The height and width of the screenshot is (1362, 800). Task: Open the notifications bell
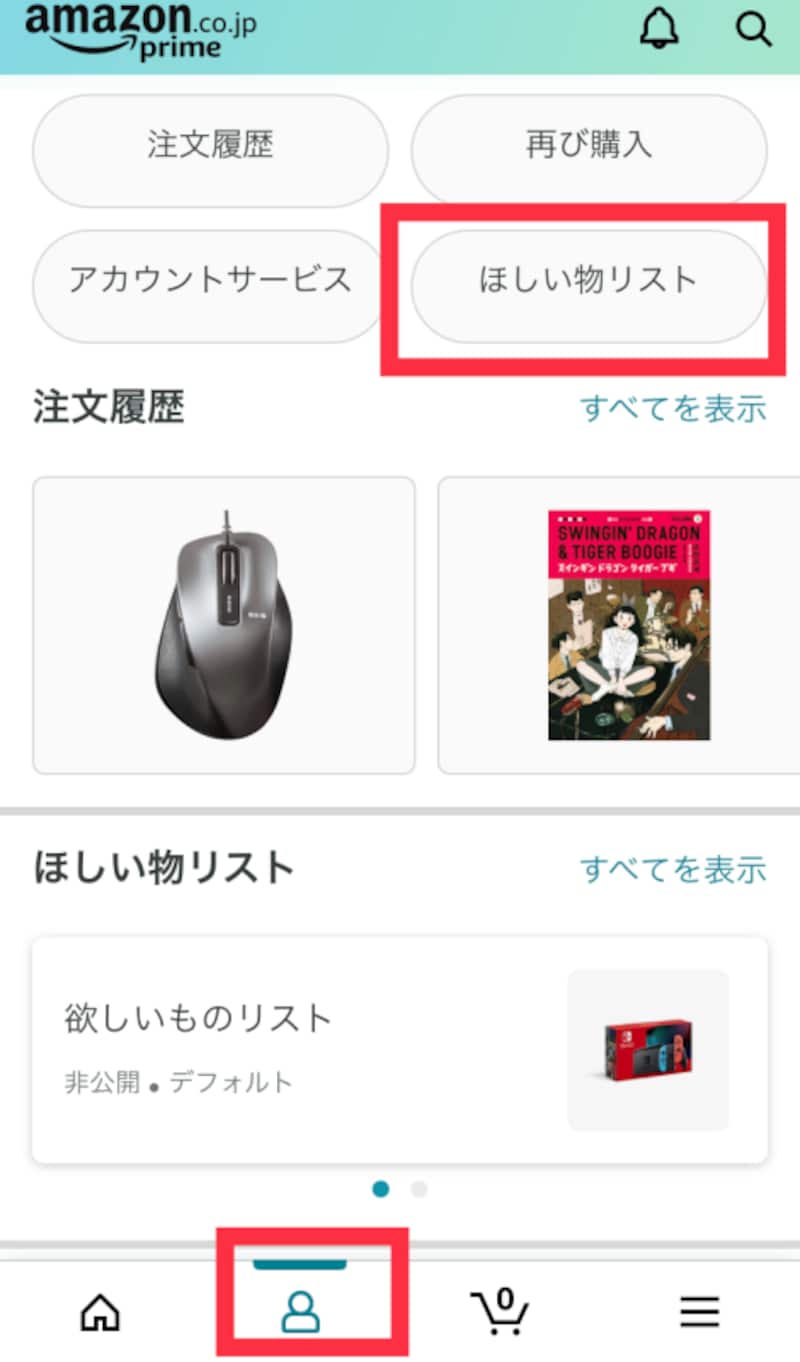point(658,29)
